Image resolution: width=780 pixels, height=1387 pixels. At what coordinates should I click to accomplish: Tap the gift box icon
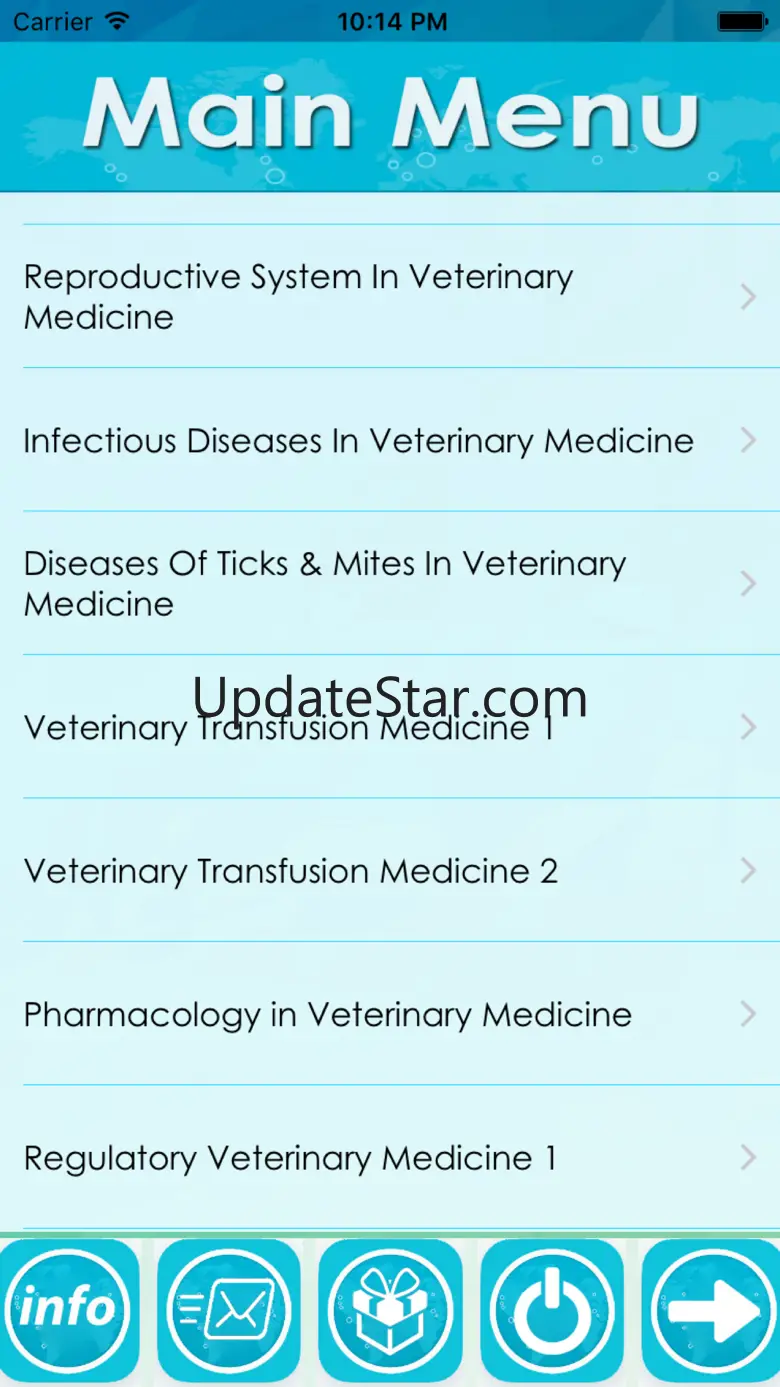coord(390,1310)
